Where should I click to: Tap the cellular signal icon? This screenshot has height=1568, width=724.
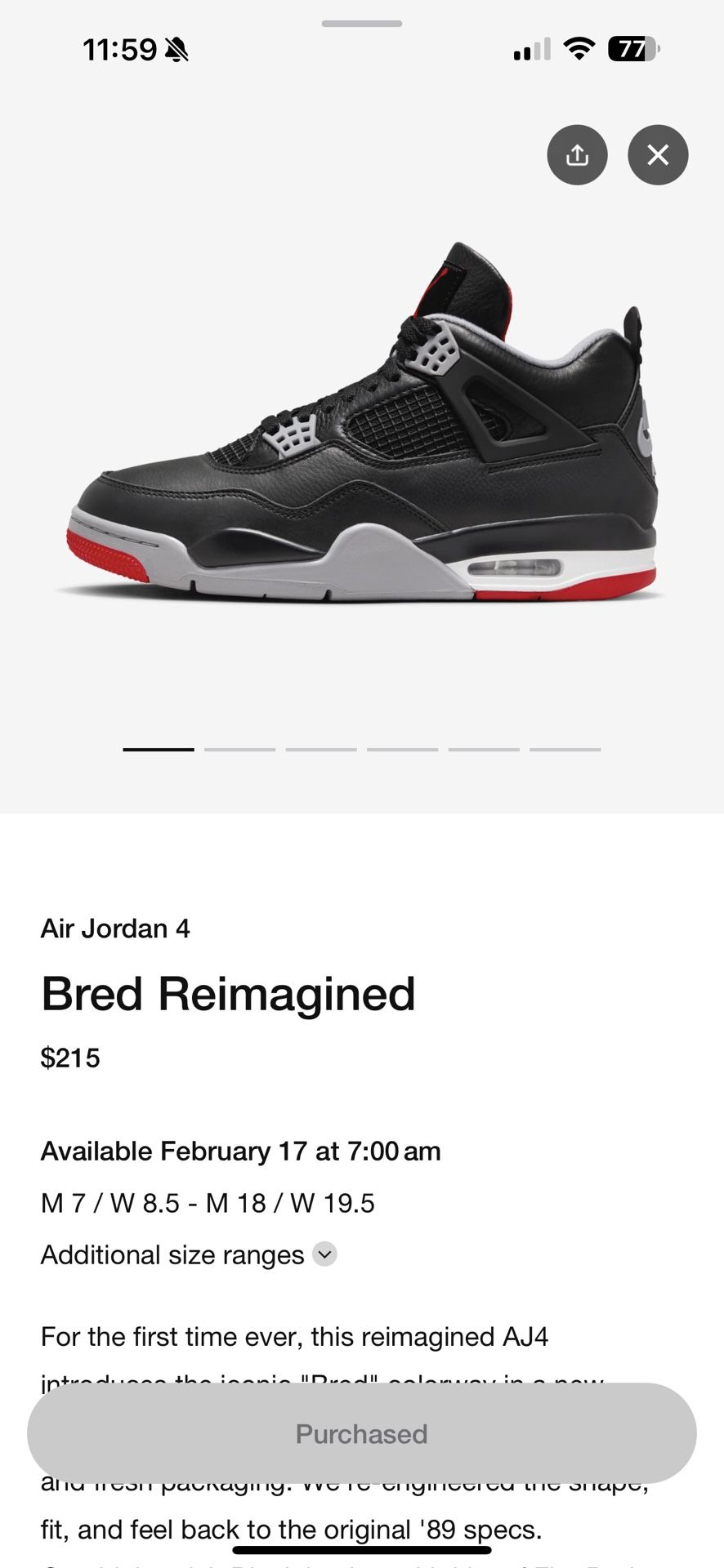coord(531,49)
